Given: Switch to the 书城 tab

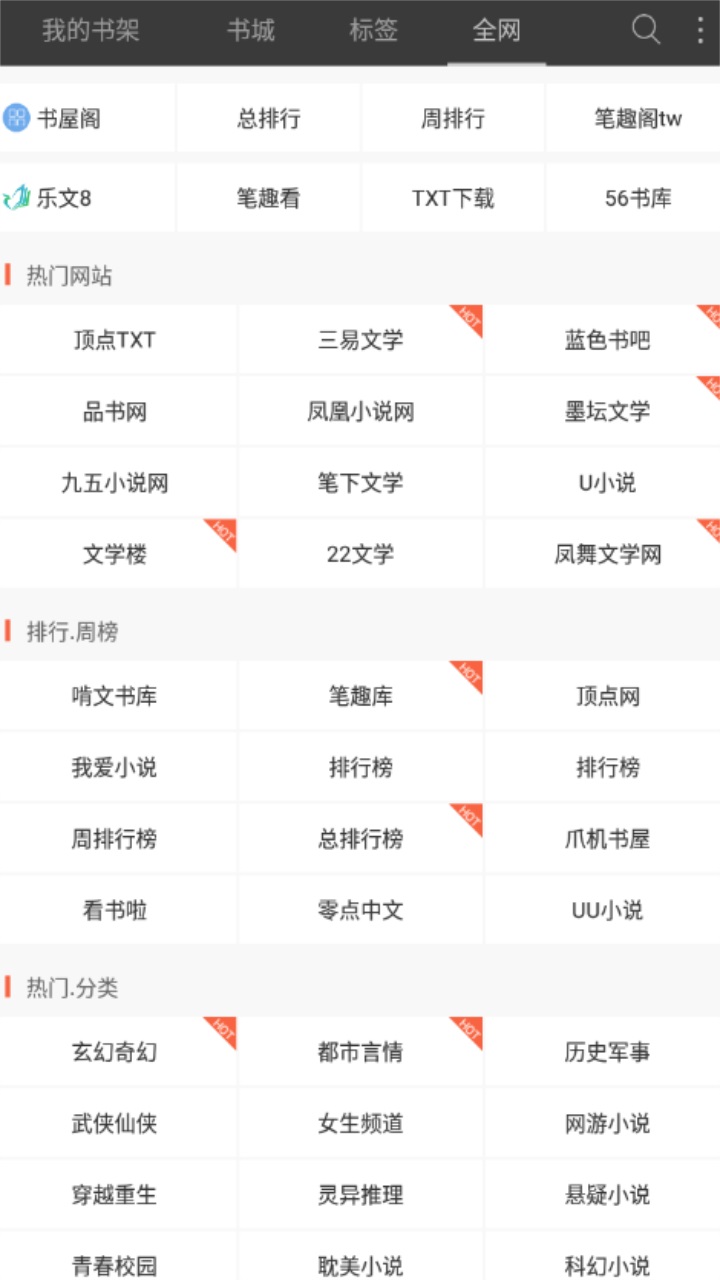Looking at the screenshot, I should click(x=249, y=31).
